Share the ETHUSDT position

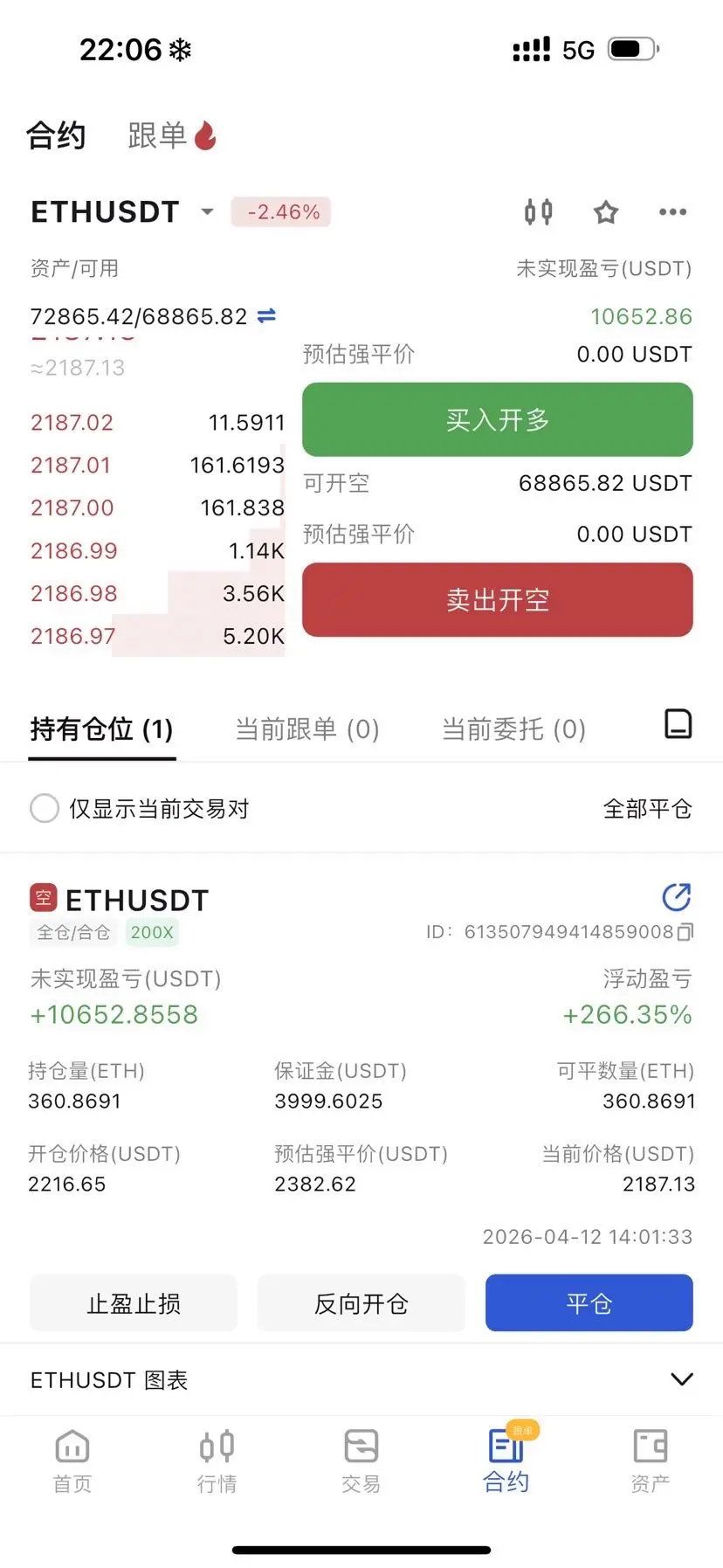point(677,897)
